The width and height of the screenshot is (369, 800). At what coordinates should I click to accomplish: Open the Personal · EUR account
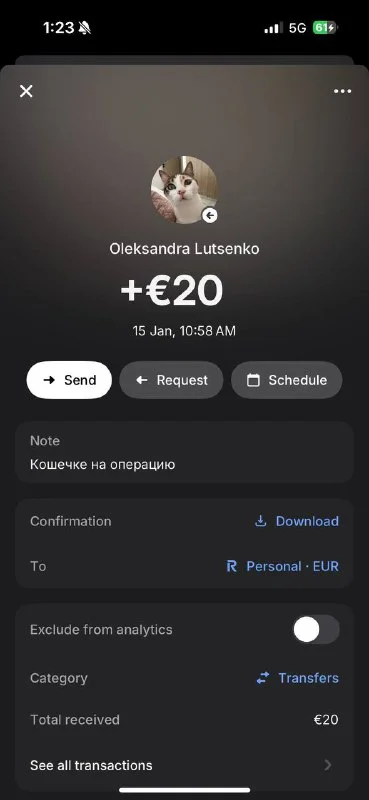point(282,566)
